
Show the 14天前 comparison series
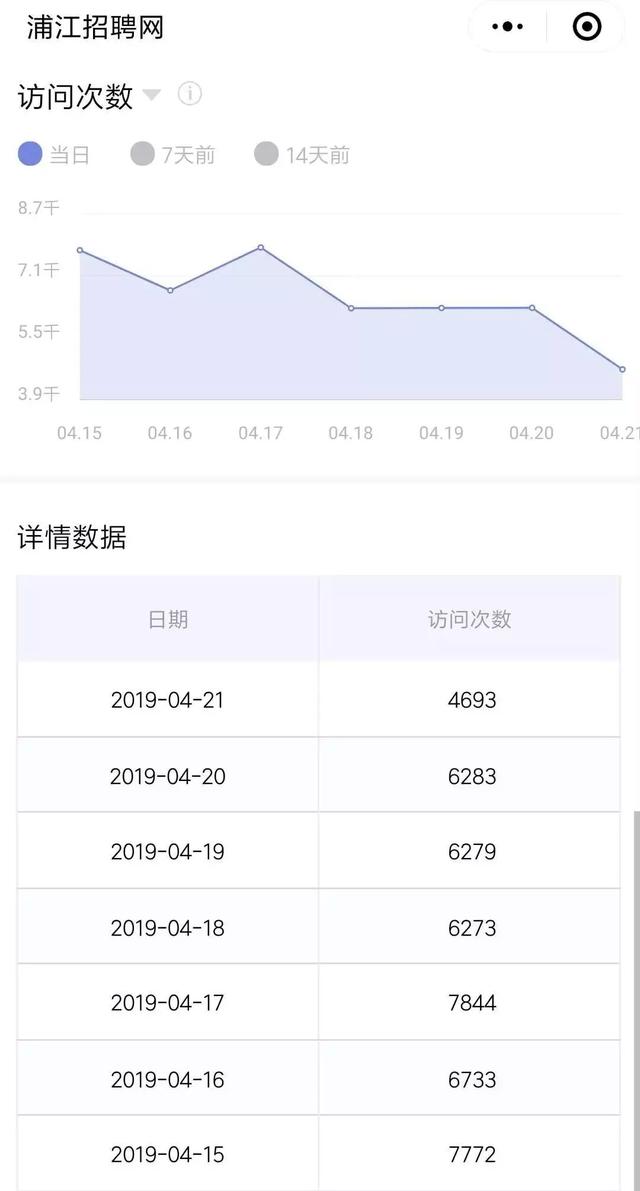click(302, 154)
